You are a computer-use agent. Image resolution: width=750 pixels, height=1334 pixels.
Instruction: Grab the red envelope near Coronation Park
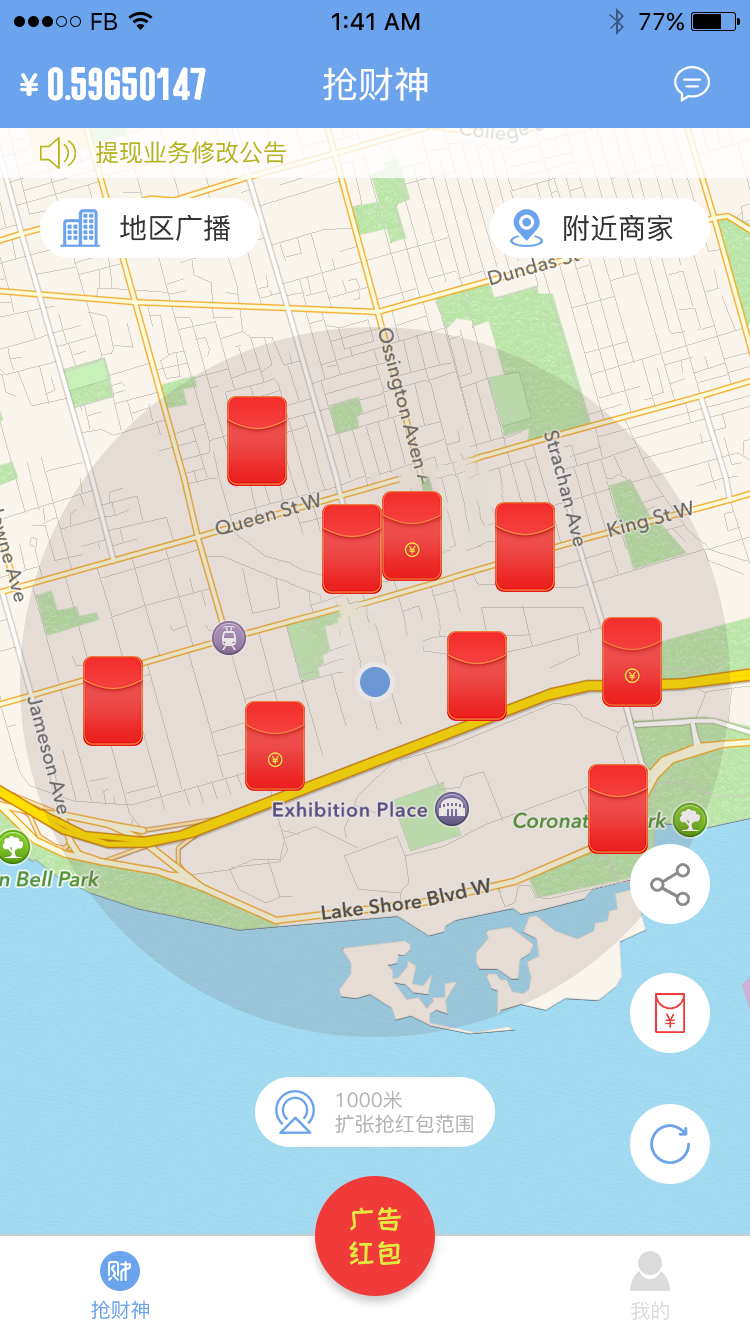click(617, 808)
